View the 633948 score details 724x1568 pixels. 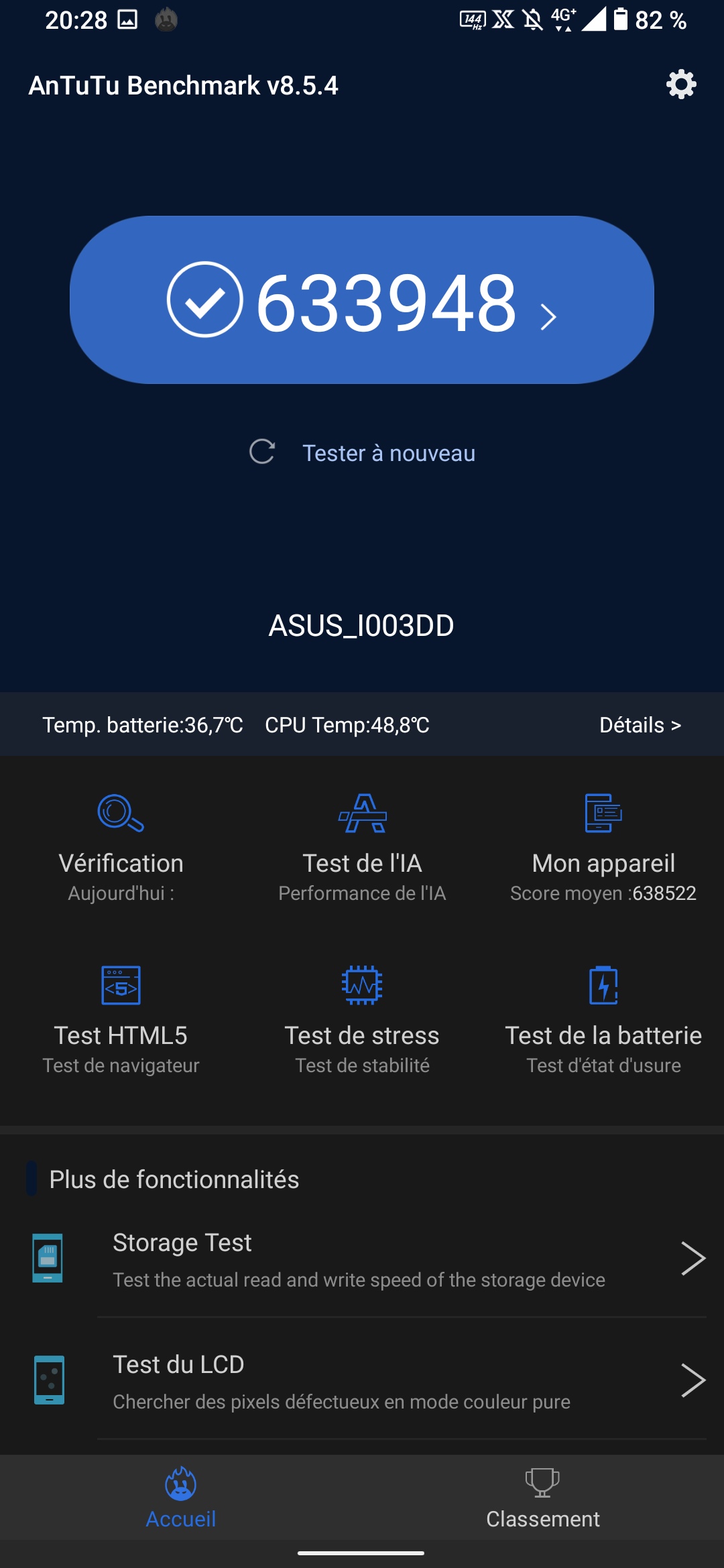(x=362, y=300)
